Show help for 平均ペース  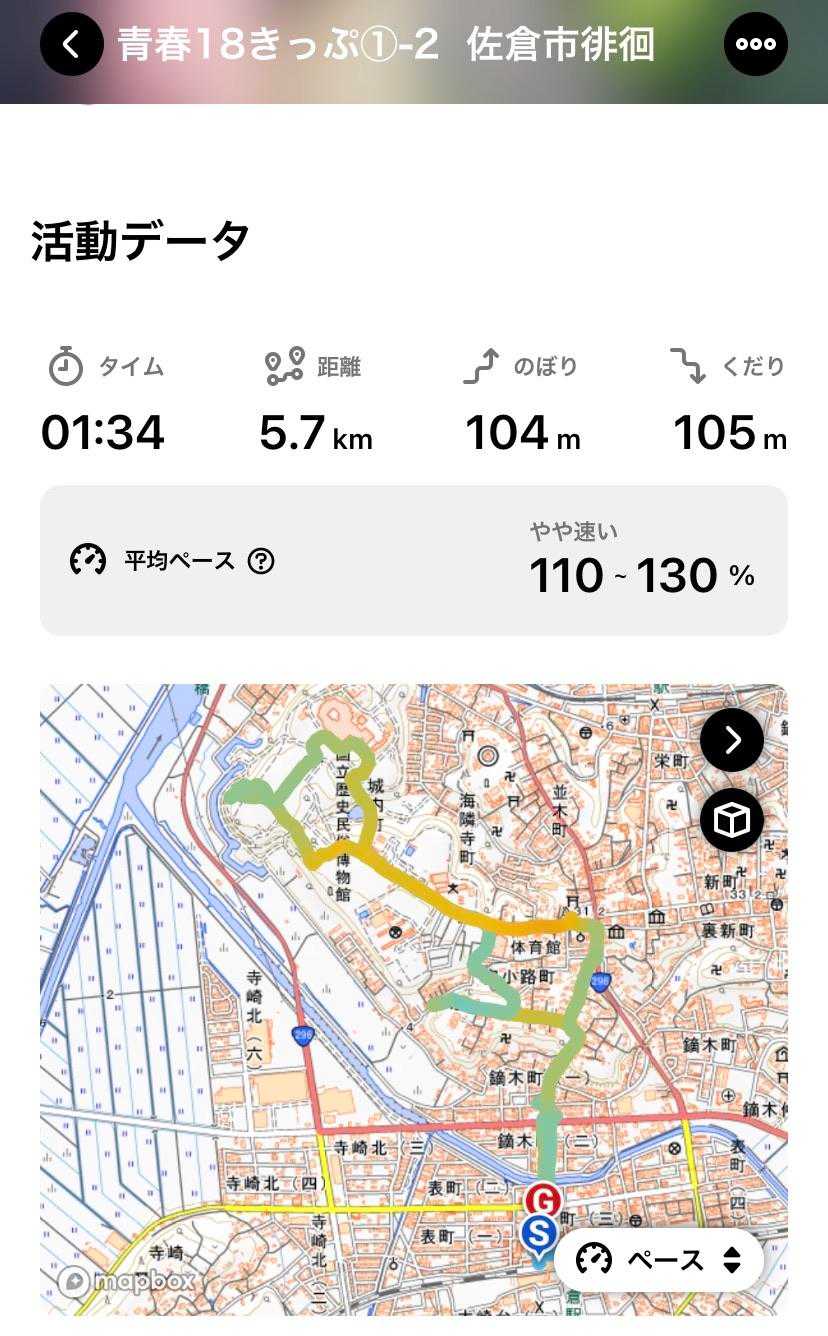[261, 561]
